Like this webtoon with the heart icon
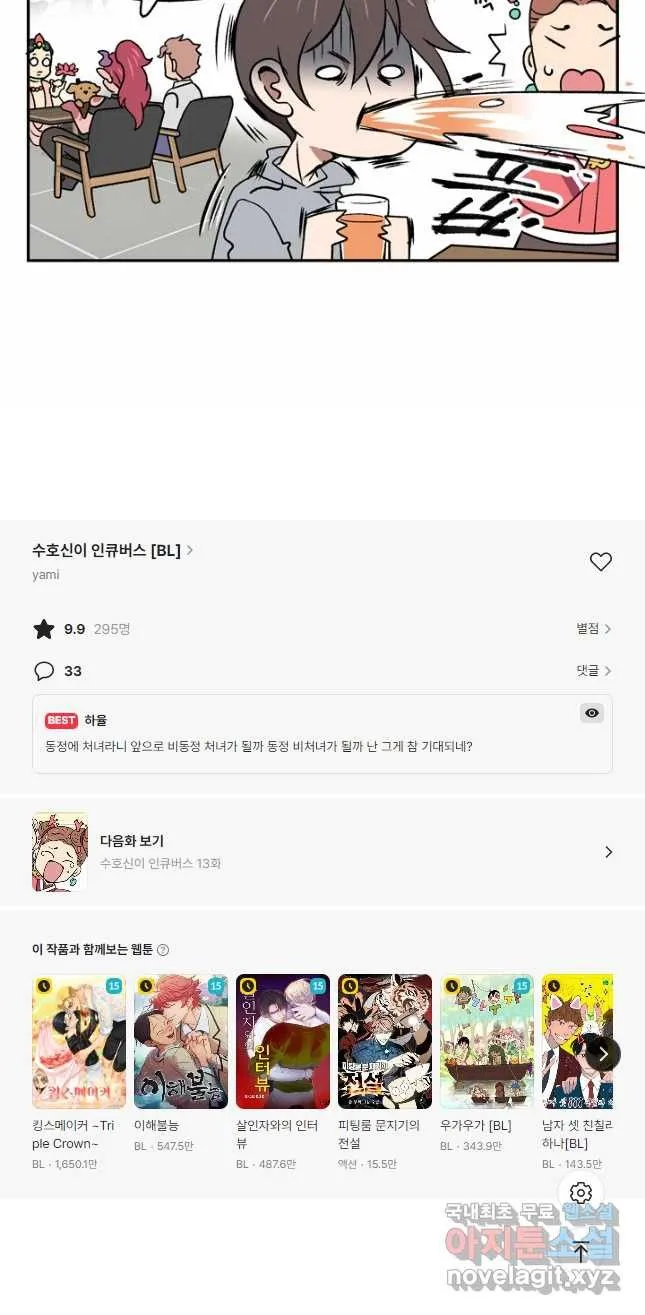 pos(600,562)
